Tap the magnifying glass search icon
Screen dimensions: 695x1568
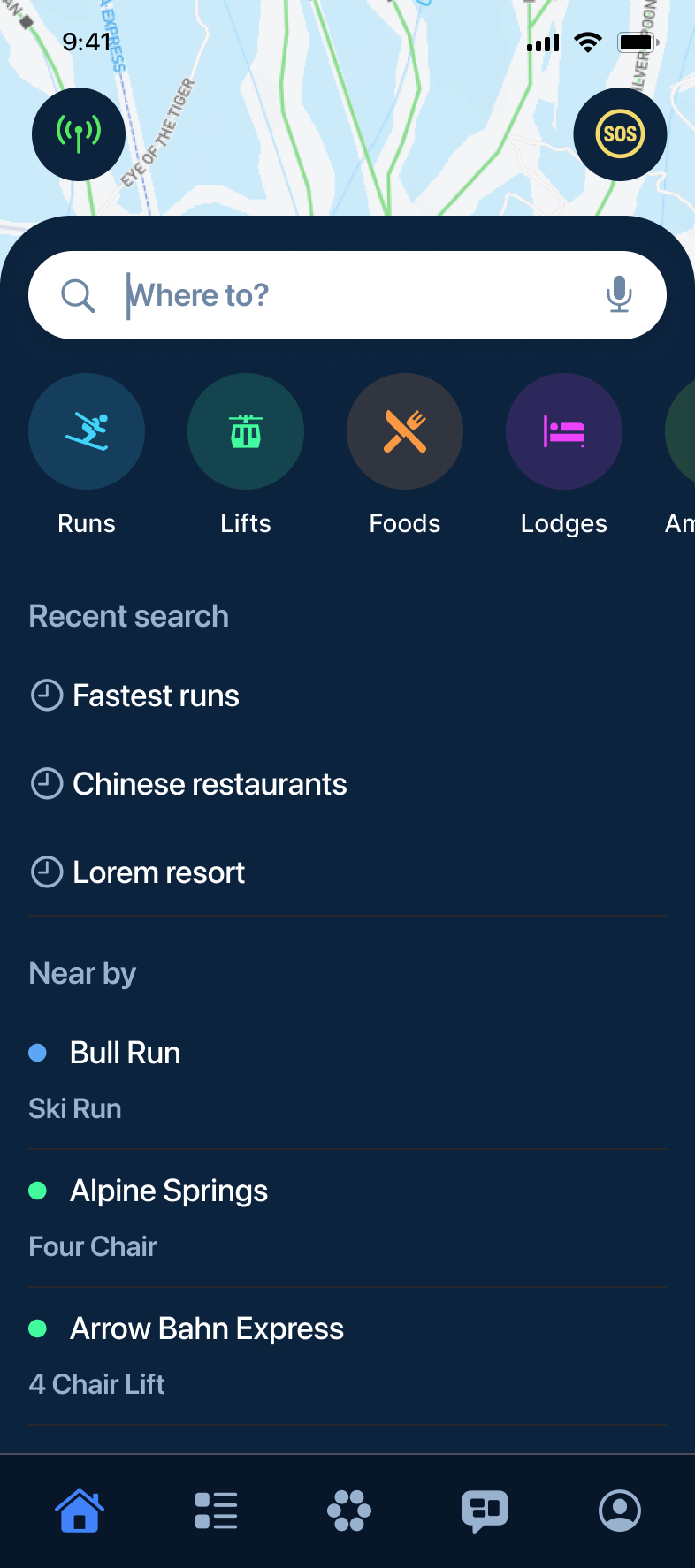[x=77, y=294]
